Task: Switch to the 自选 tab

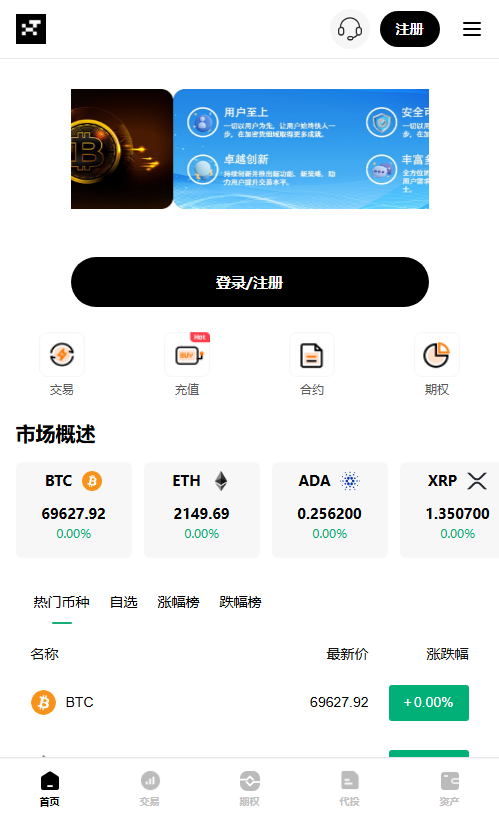Action: point(124,602)
